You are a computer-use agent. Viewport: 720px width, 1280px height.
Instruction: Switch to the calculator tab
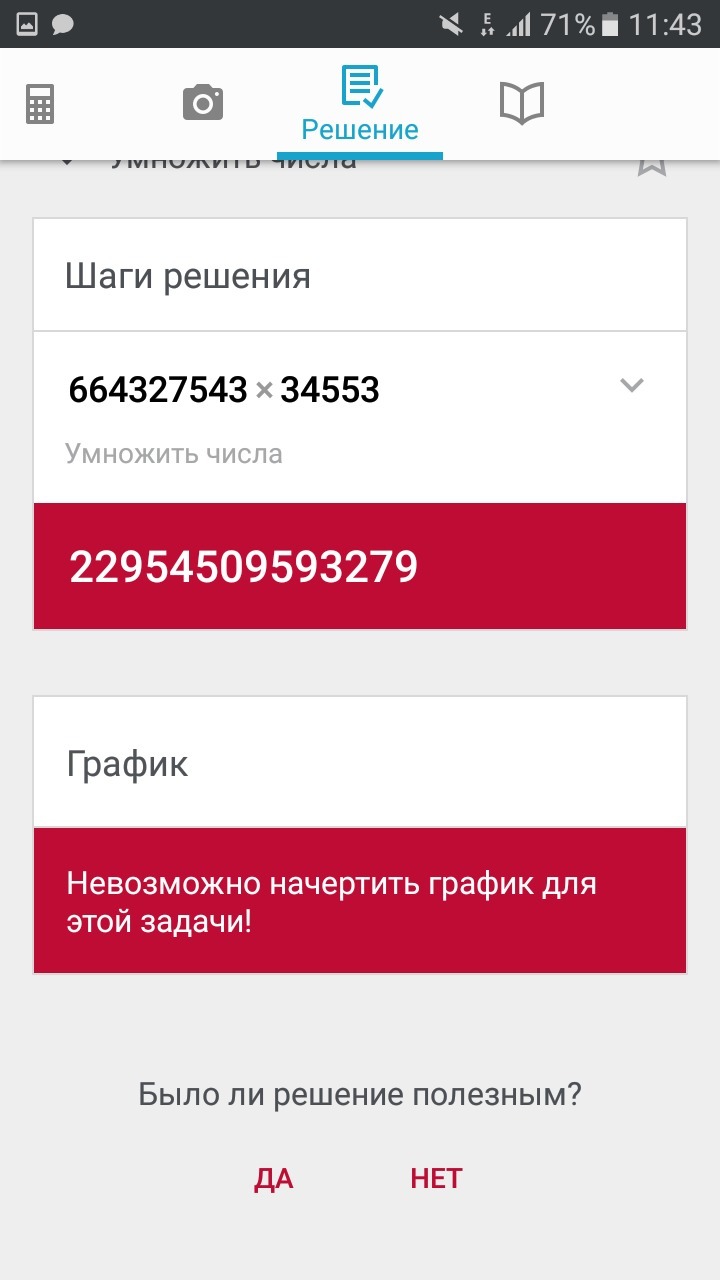[40, 104]
